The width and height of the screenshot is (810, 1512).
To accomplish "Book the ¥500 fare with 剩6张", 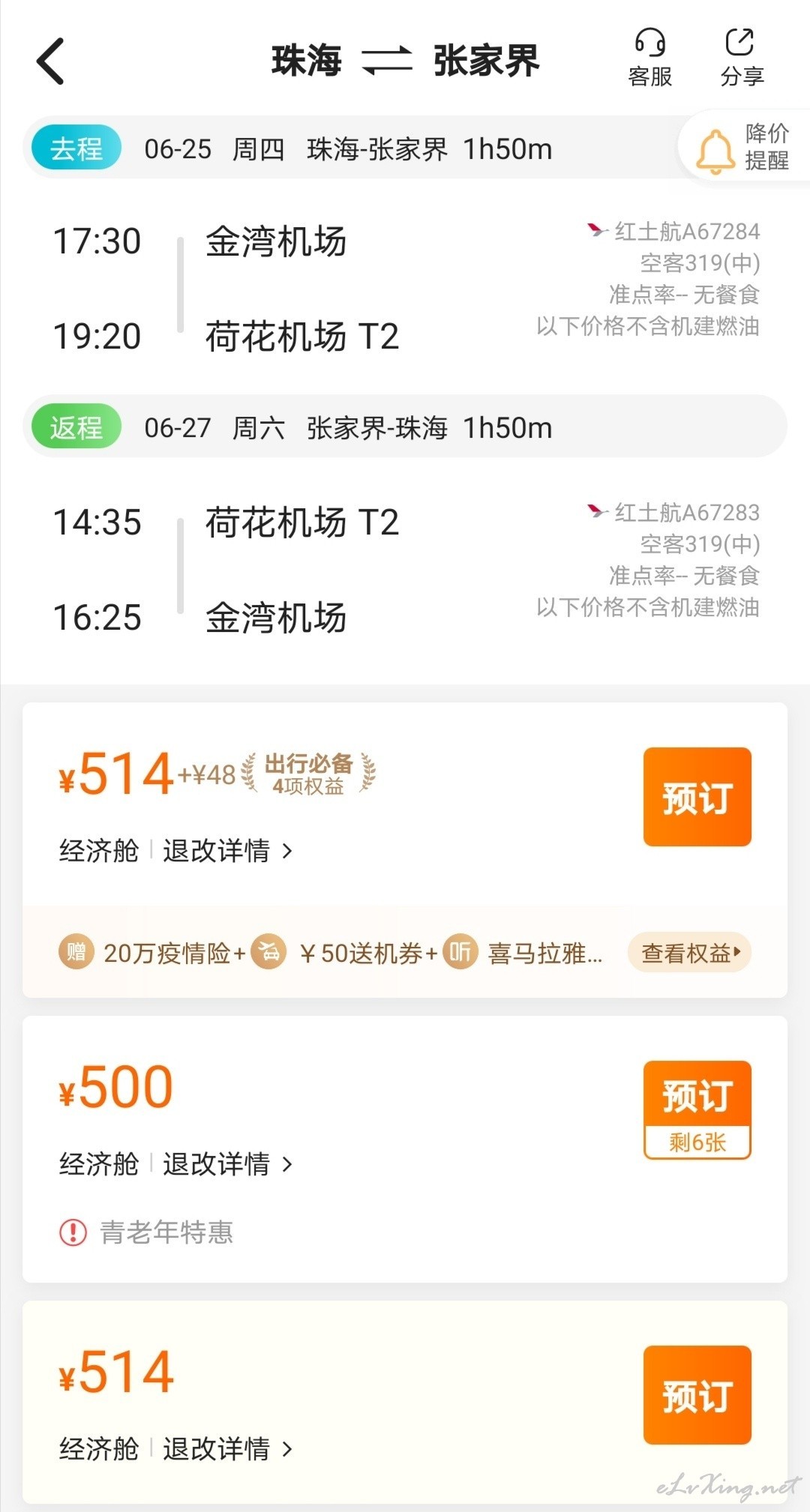I will [697, 1109].
